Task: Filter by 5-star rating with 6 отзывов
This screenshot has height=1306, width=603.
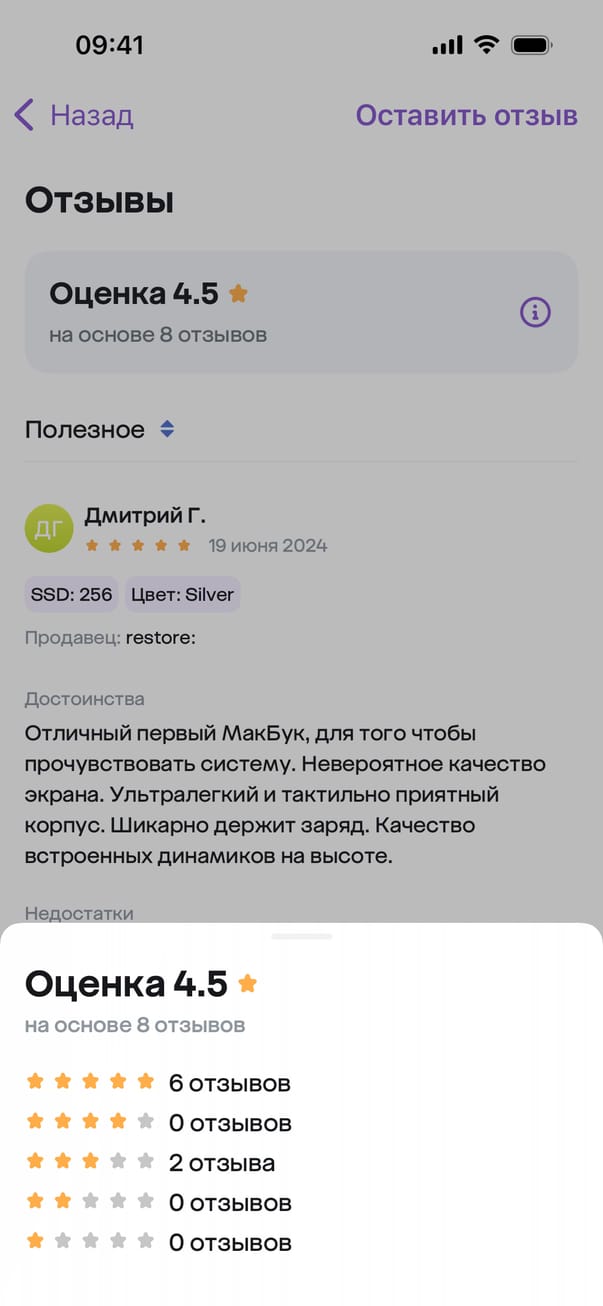Action: click(x=158, y=1083)
